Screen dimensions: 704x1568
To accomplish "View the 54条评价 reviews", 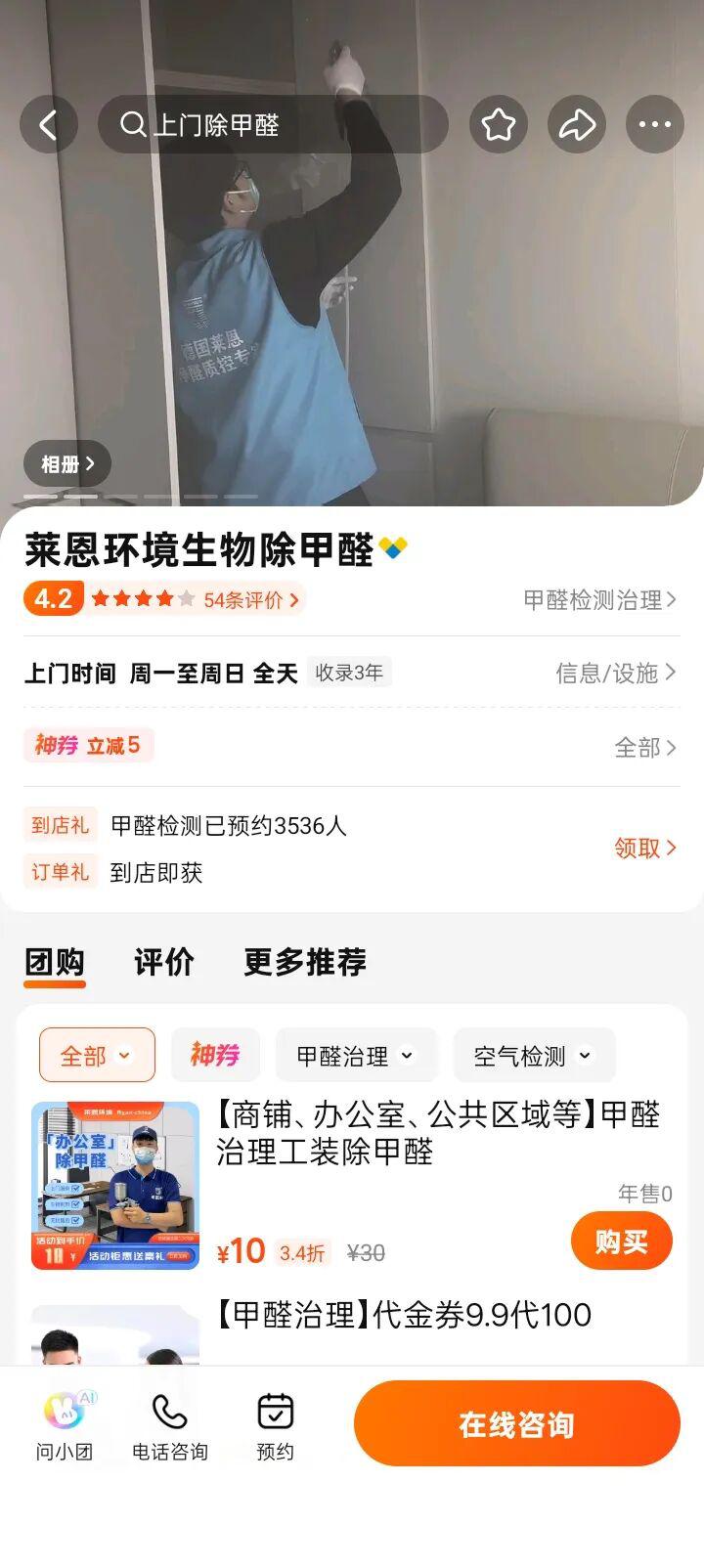I will 249,599.
